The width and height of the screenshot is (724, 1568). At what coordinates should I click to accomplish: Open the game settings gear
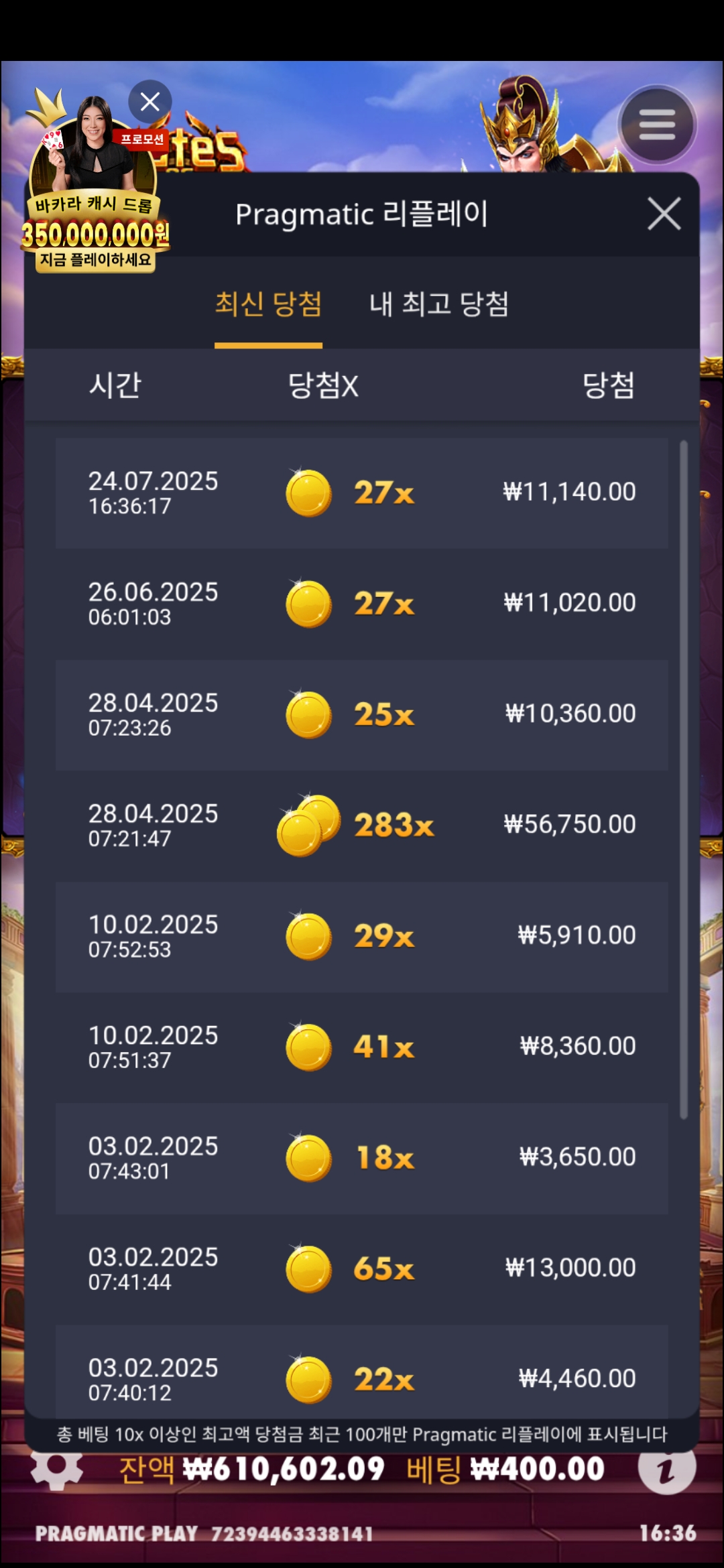[x=57, y=1471]
